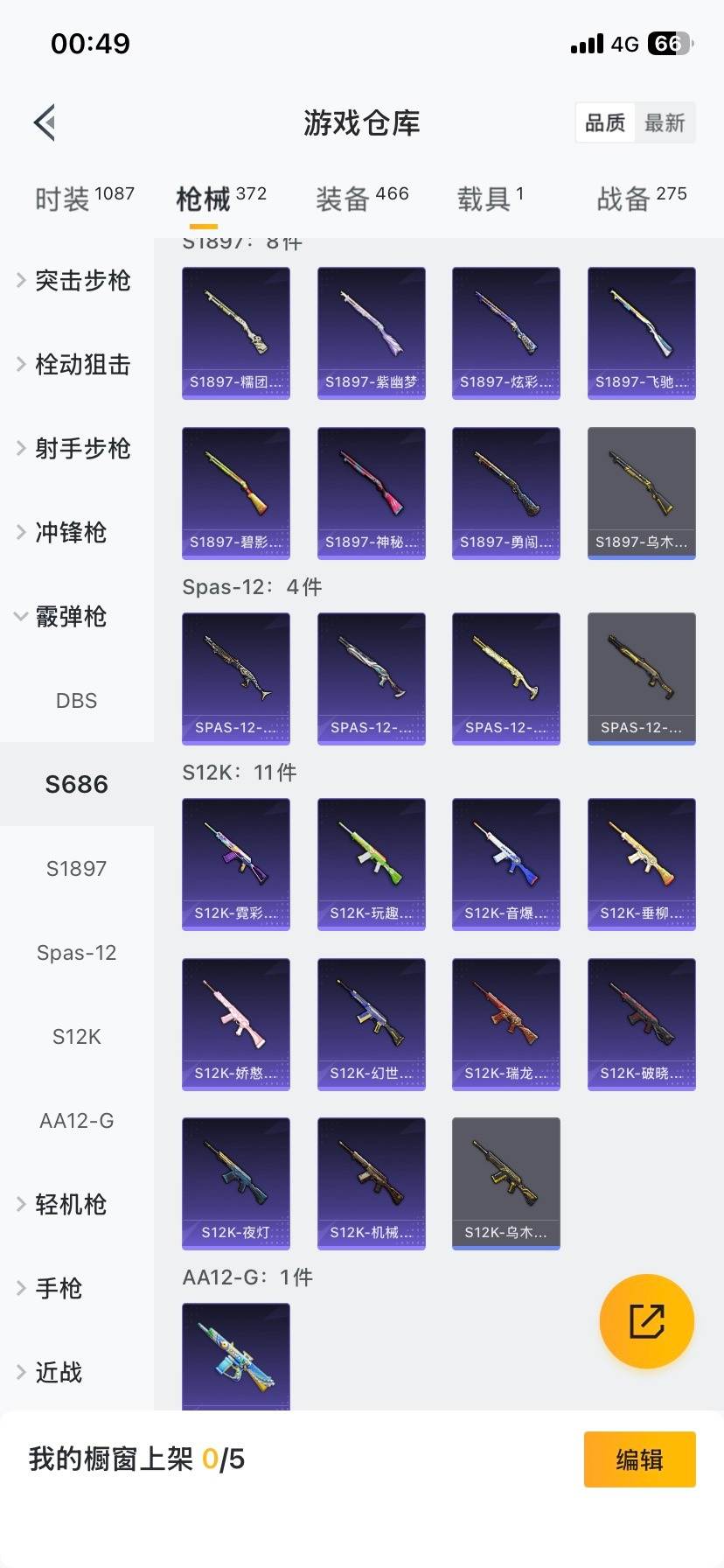This screenshot has height=1568, width=724.
Task: Open the 战备 tab
Action: pos(641,199)
